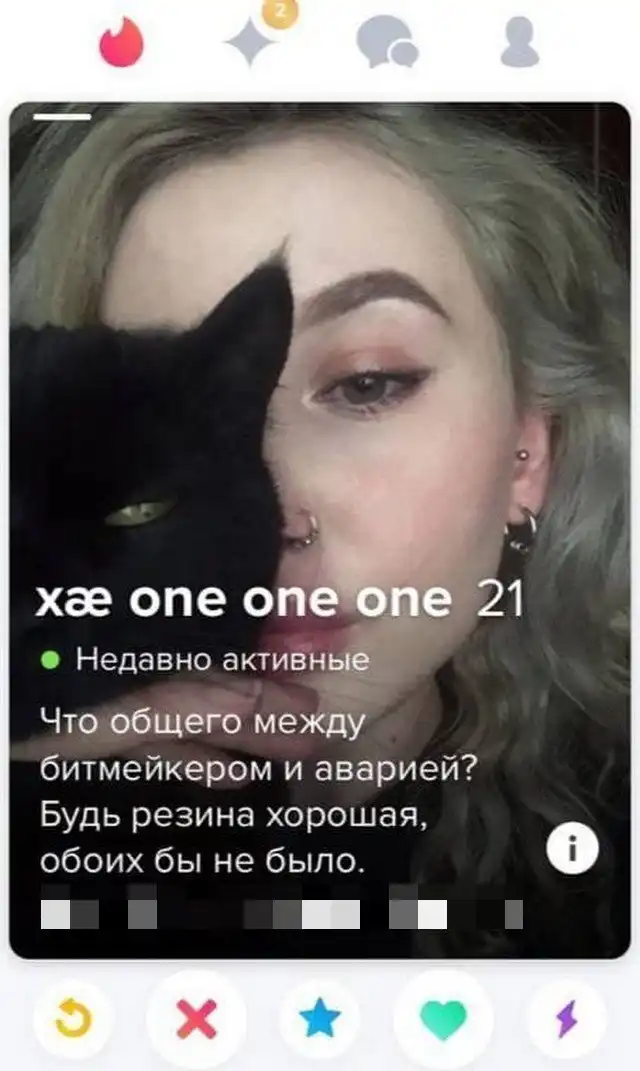Image resolution: width=640 pixels, height=1071 pixels.
Task: Open profile details with info icon
Action: pyautogui.click(x=572, y=850)
